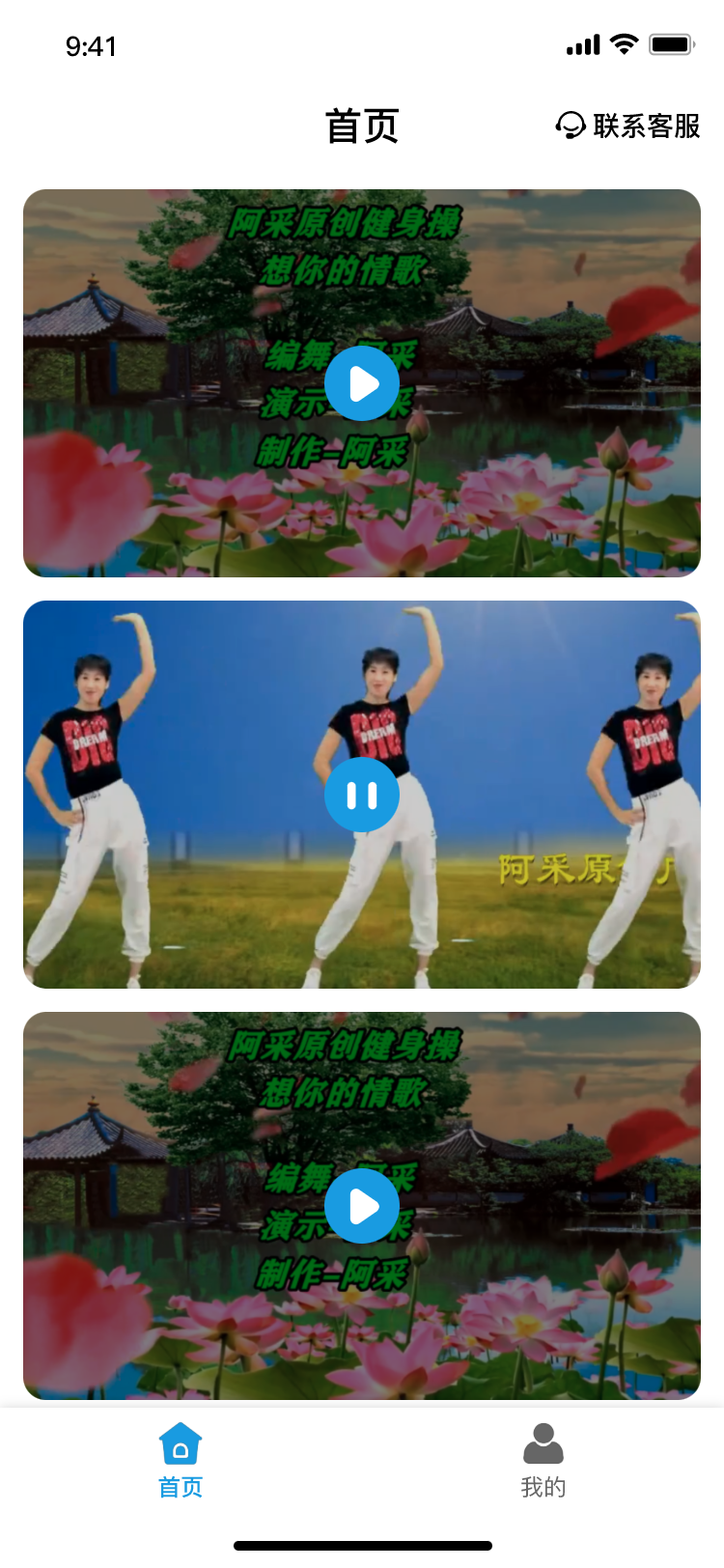Open the 首页 home tab
This screenshot has height=1568, width=724.
pos(181,1460)
